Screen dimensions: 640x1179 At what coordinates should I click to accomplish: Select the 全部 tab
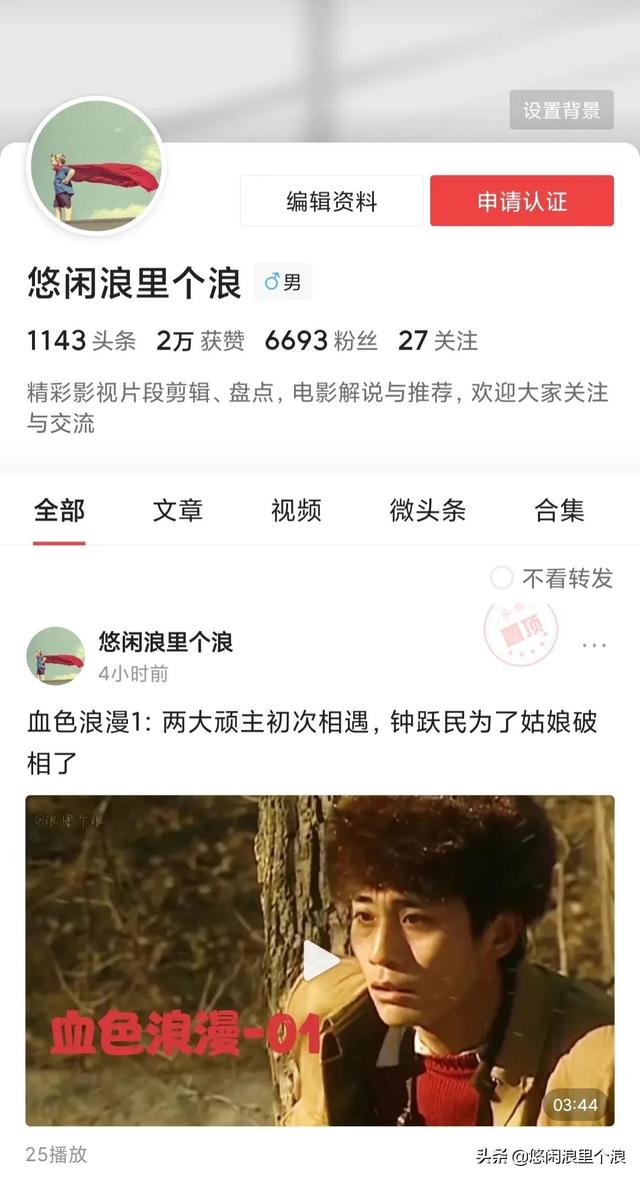(x=59, y=511)
